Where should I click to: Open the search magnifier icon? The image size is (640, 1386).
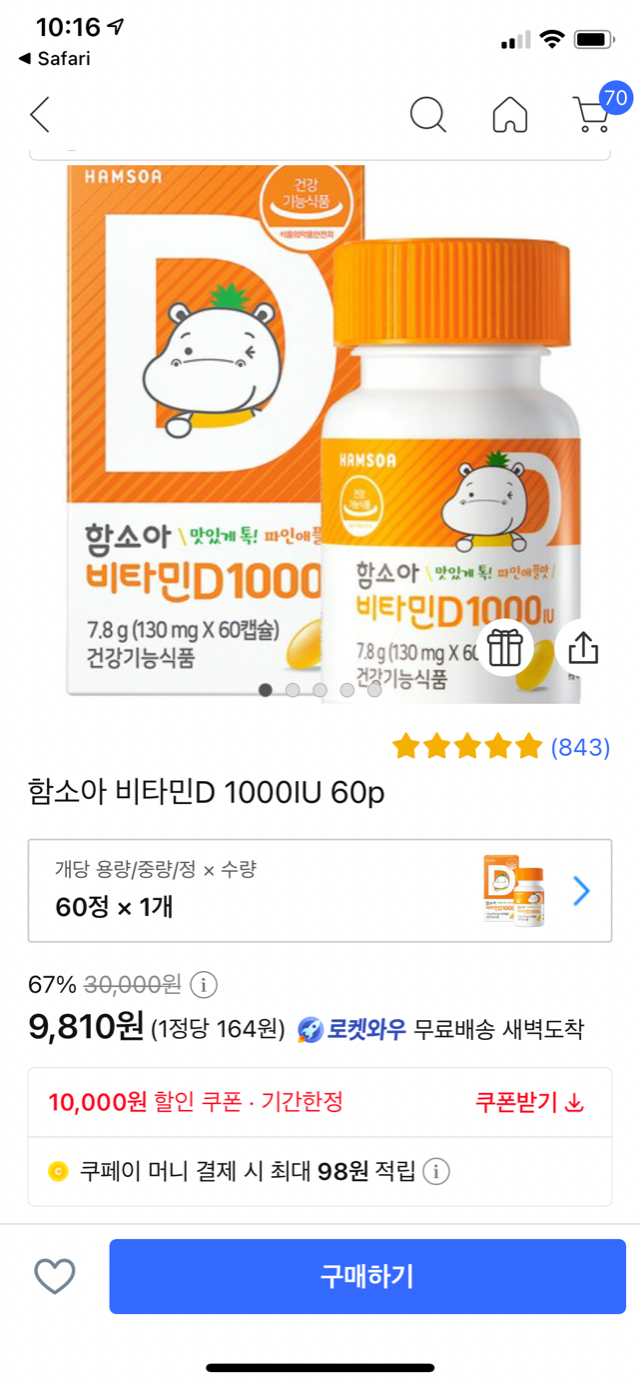pyautogui.click(x=428, y=115)
